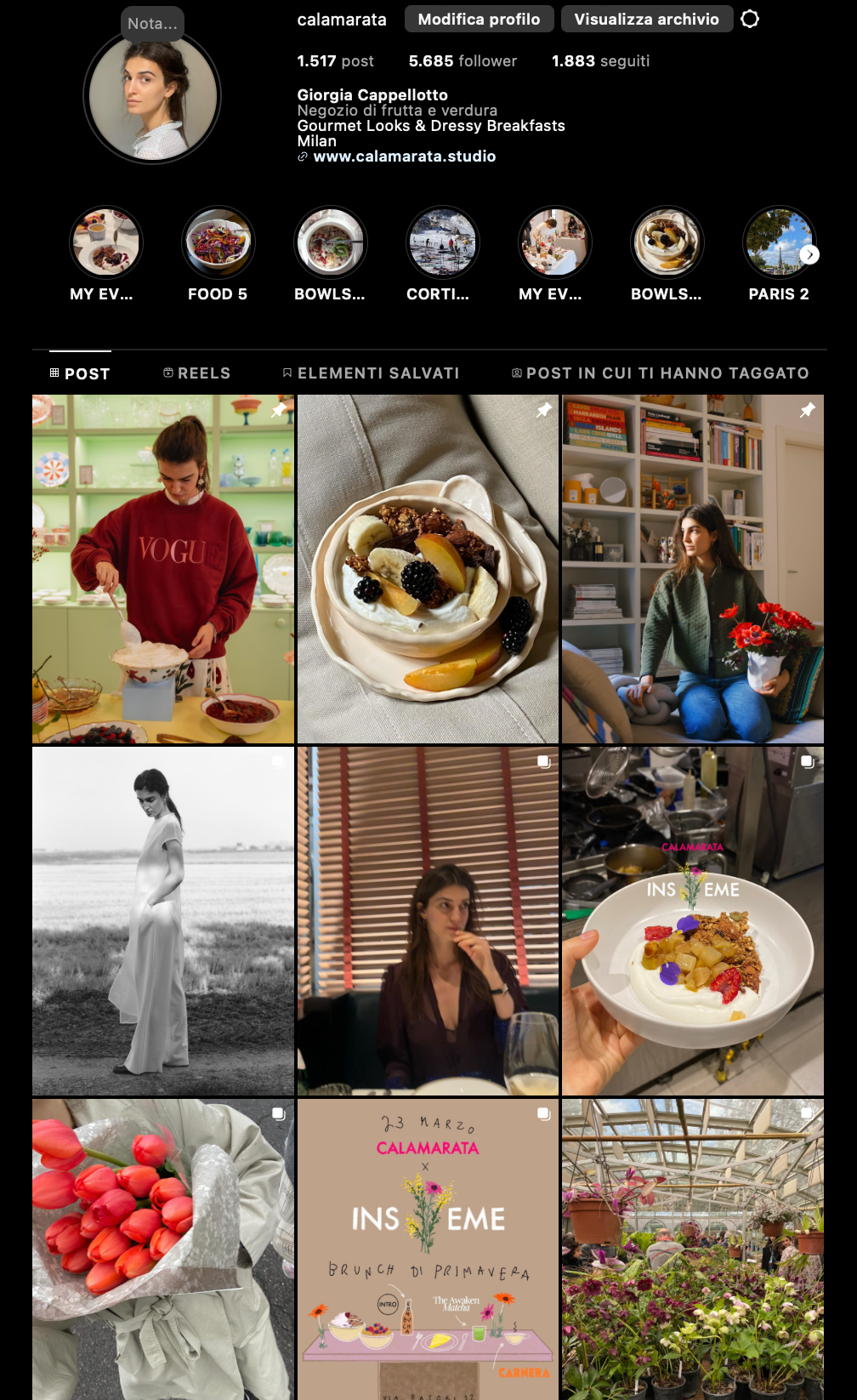Open the CORTI... story highlight
This screenshot has height=1400, width=857.
pos(442,243)
